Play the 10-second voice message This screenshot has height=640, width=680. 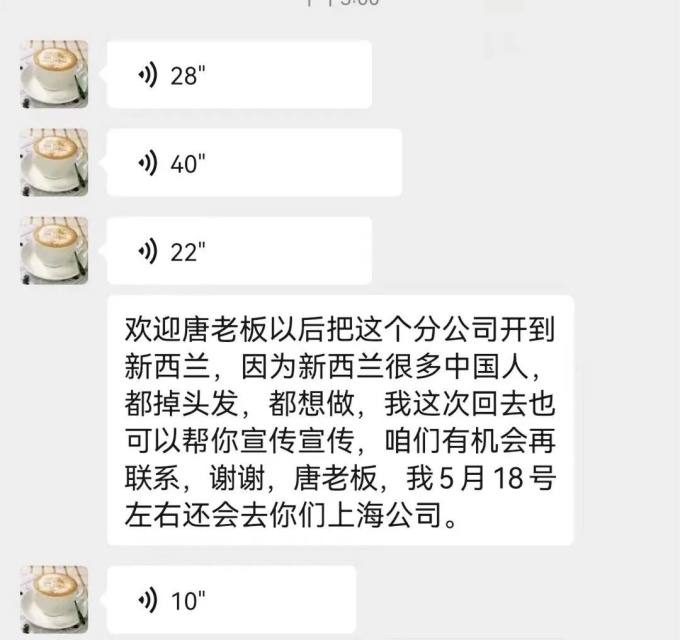click(x=230, y=600)
